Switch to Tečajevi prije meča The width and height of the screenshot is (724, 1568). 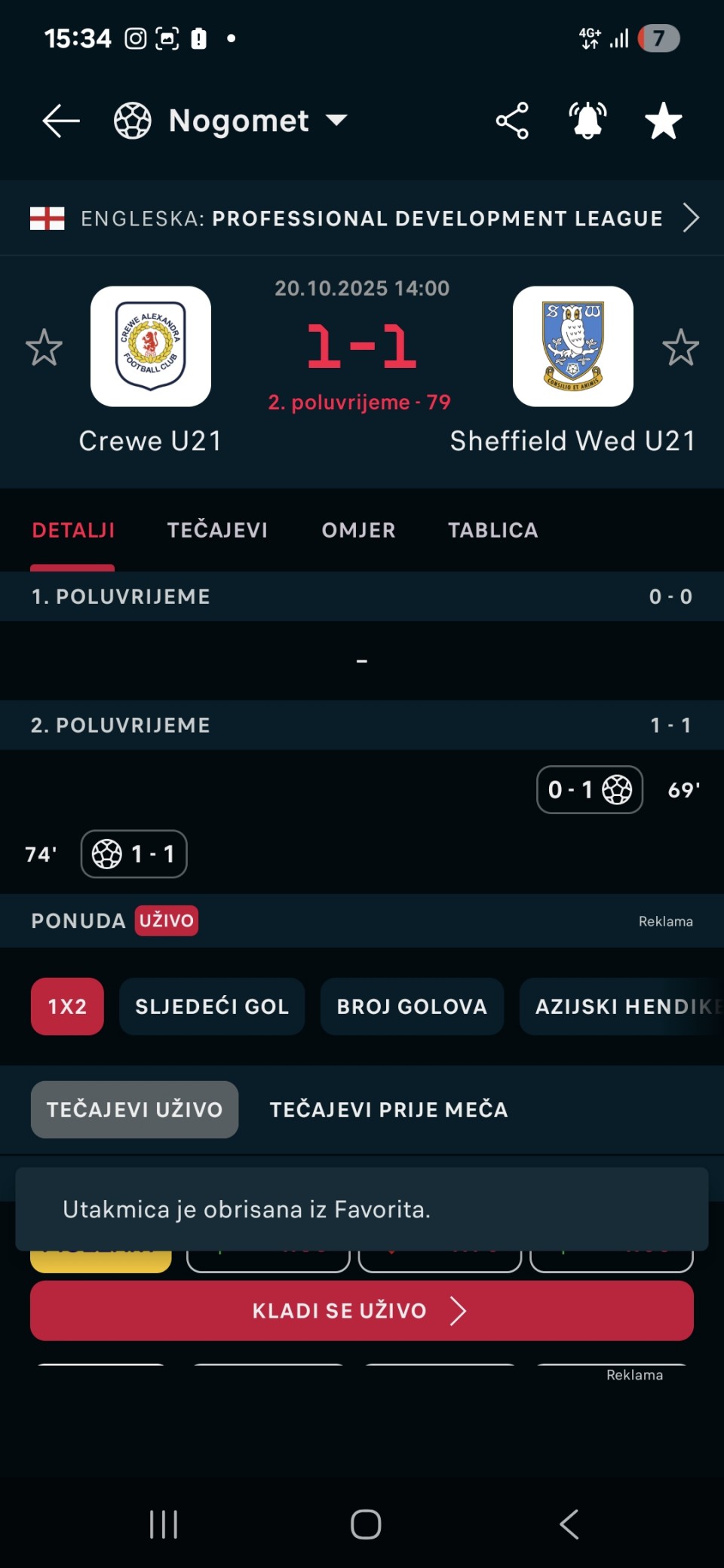[388, 1110]
